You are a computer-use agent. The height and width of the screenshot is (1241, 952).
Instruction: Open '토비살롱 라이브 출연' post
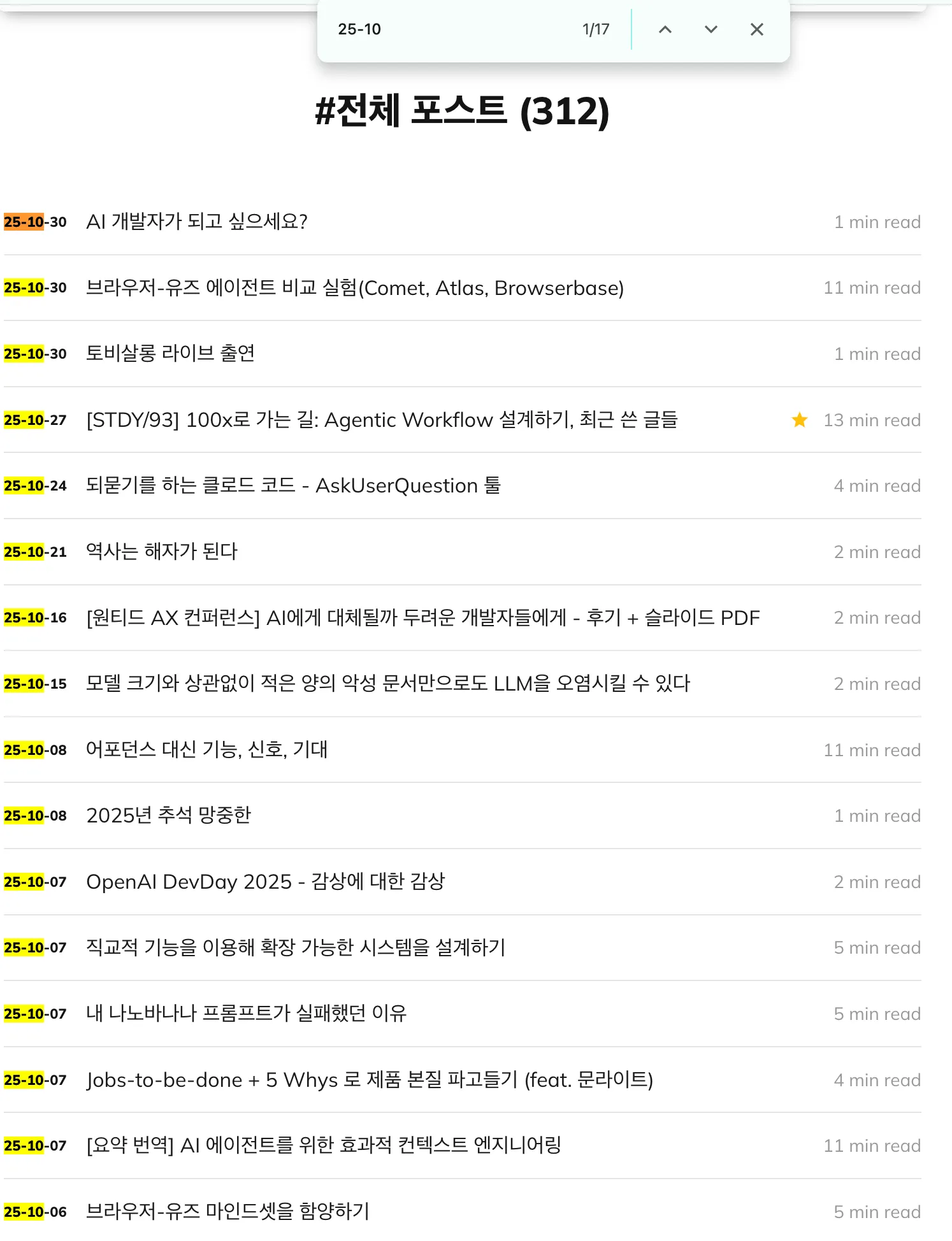tap(171, 354)
